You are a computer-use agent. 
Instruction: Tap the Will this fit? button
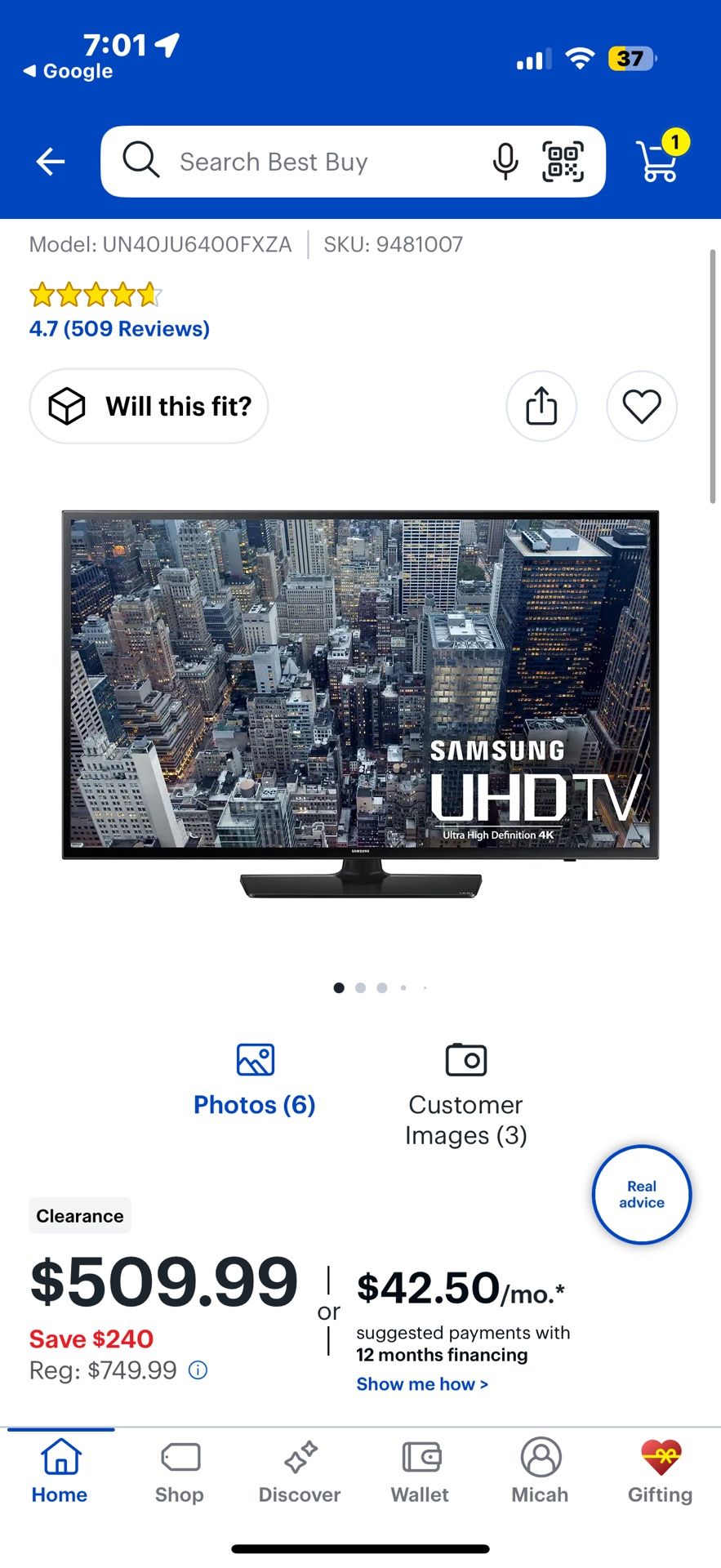[x=149, y=406]
